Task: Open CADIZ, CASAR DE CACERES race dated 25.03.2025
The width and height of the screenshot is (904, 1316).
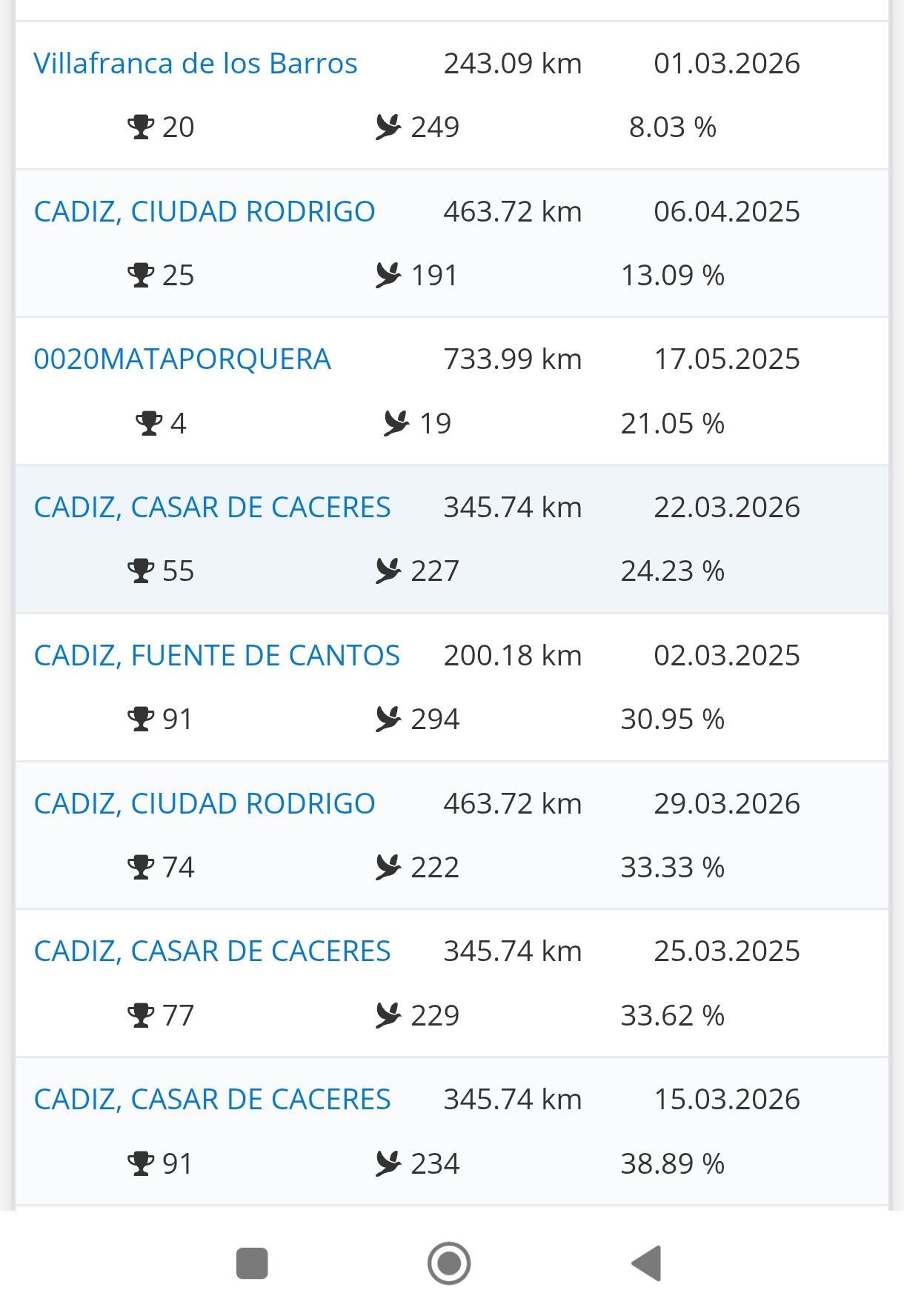Action: pos(212,951)
